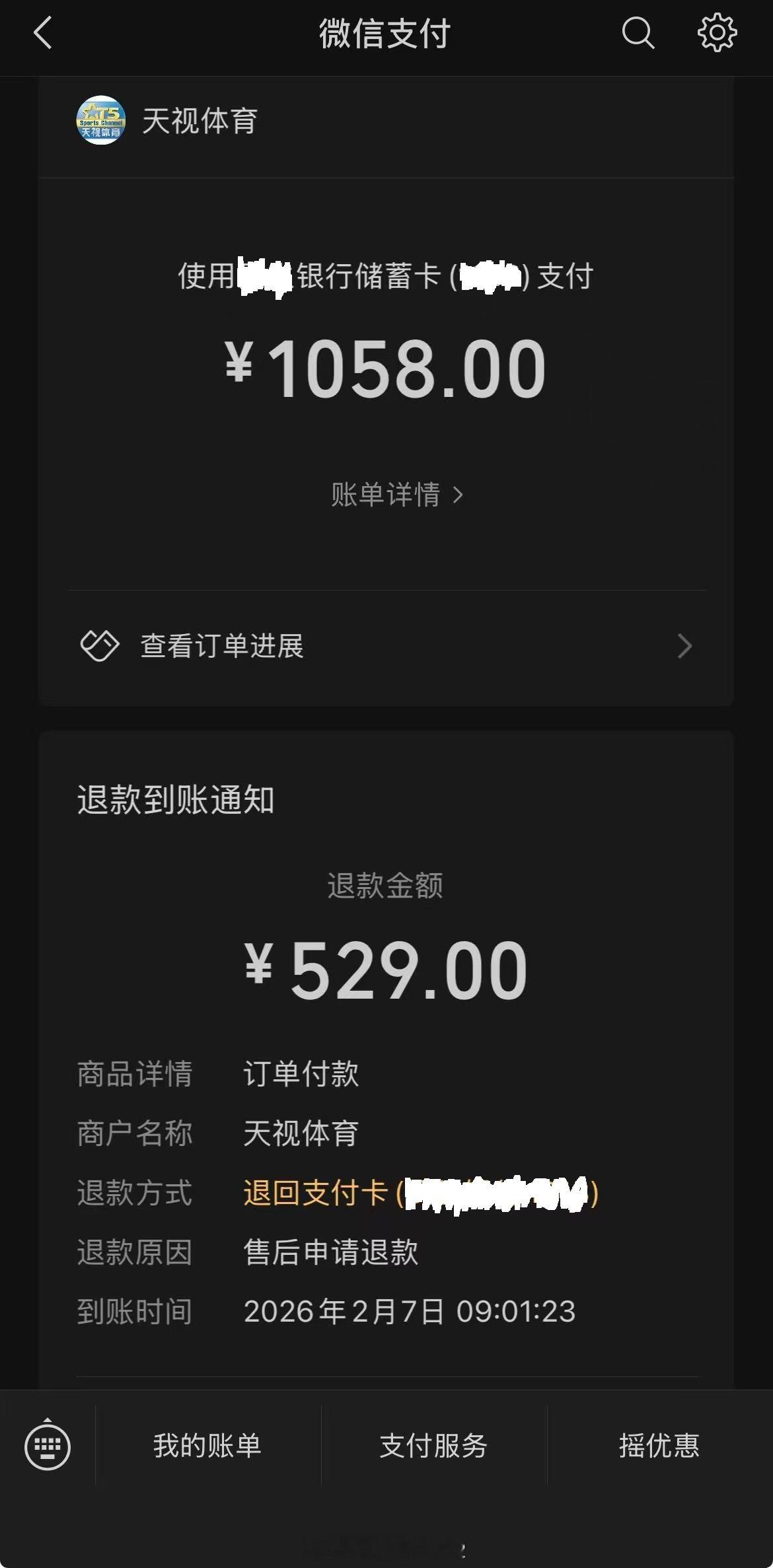
Task: Open the 支付服务 tab
Action: pyautogui.click(x=434, y=1446)
